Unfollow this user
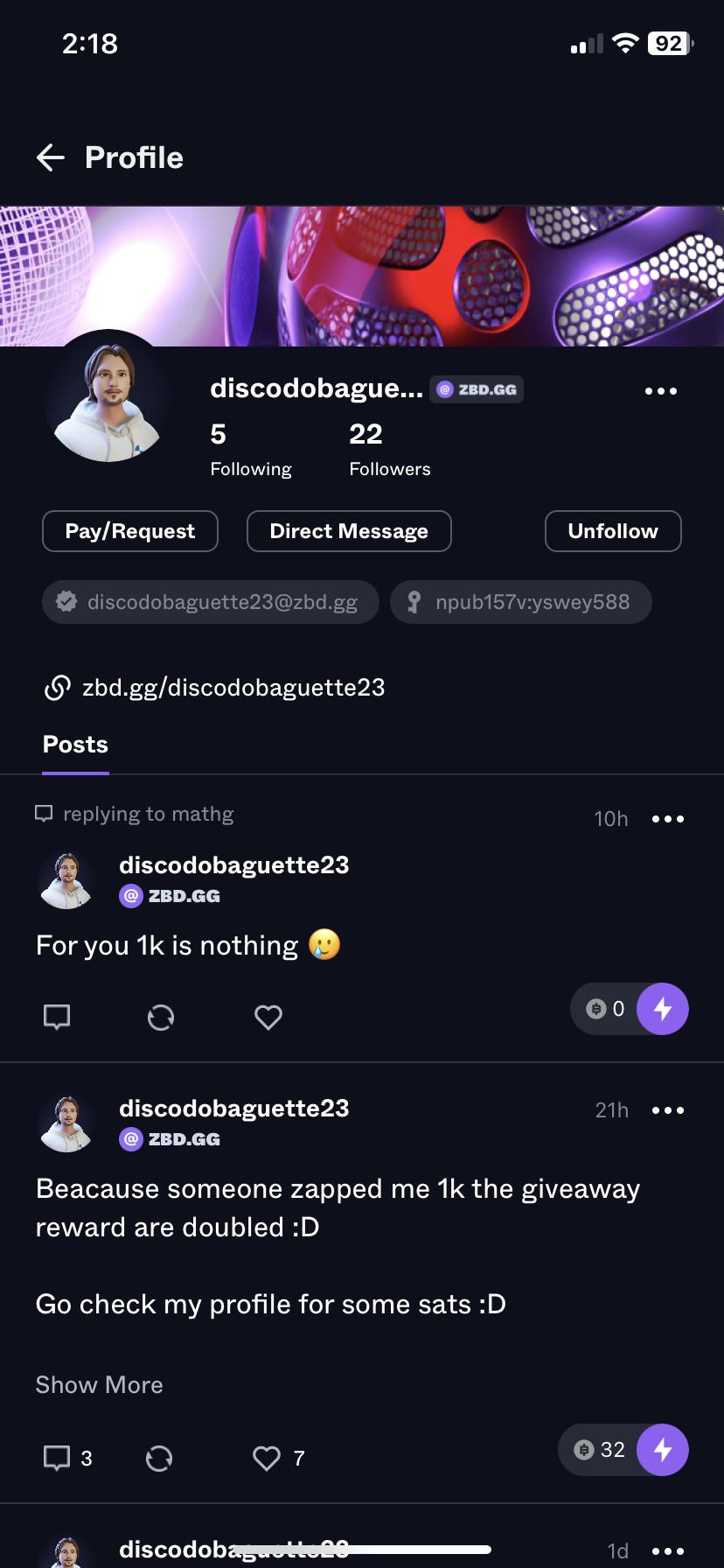The width and height of the screenshot is (724, 1568). point(612,531)
